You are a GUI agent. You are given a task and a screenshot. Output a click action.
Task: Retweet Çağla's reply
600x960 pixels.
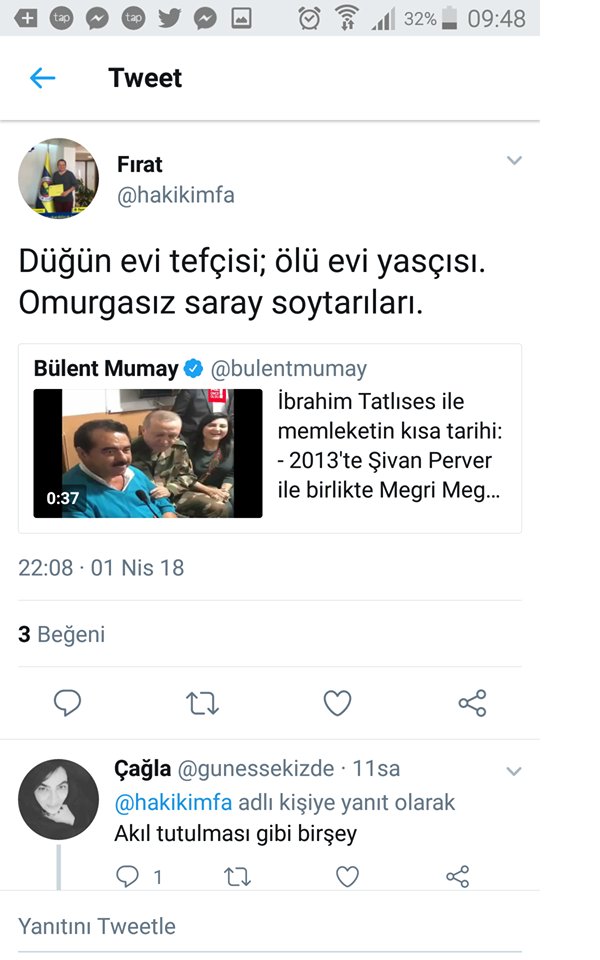(237, 877)
